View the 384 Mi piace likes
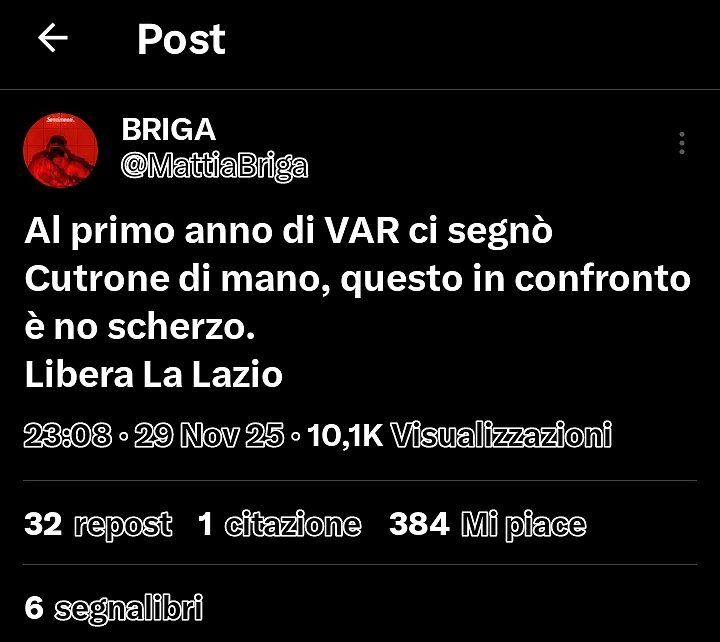The image size is (720, 642). point(487,524)
